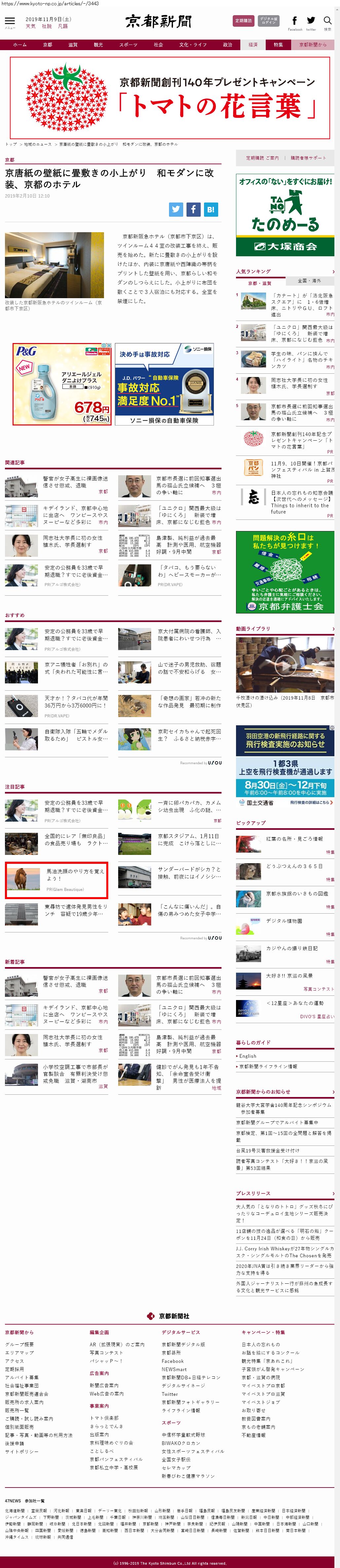Share the article on Facebook
Screen dimensions: 340x1568
(193, 209)
